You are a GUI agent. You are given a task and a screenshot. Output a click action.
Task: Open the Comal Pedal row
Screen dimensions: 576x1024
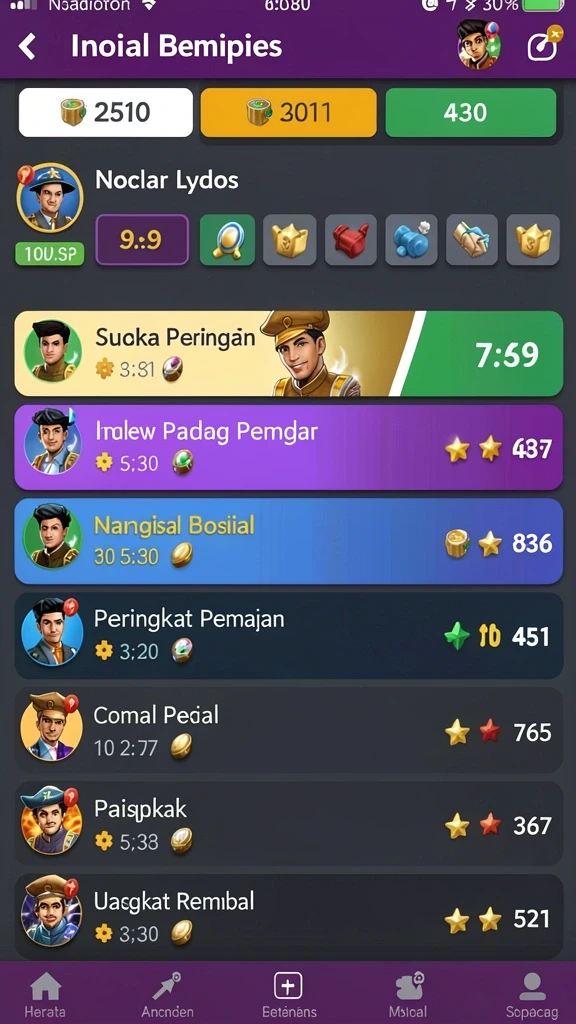(289, 730)
